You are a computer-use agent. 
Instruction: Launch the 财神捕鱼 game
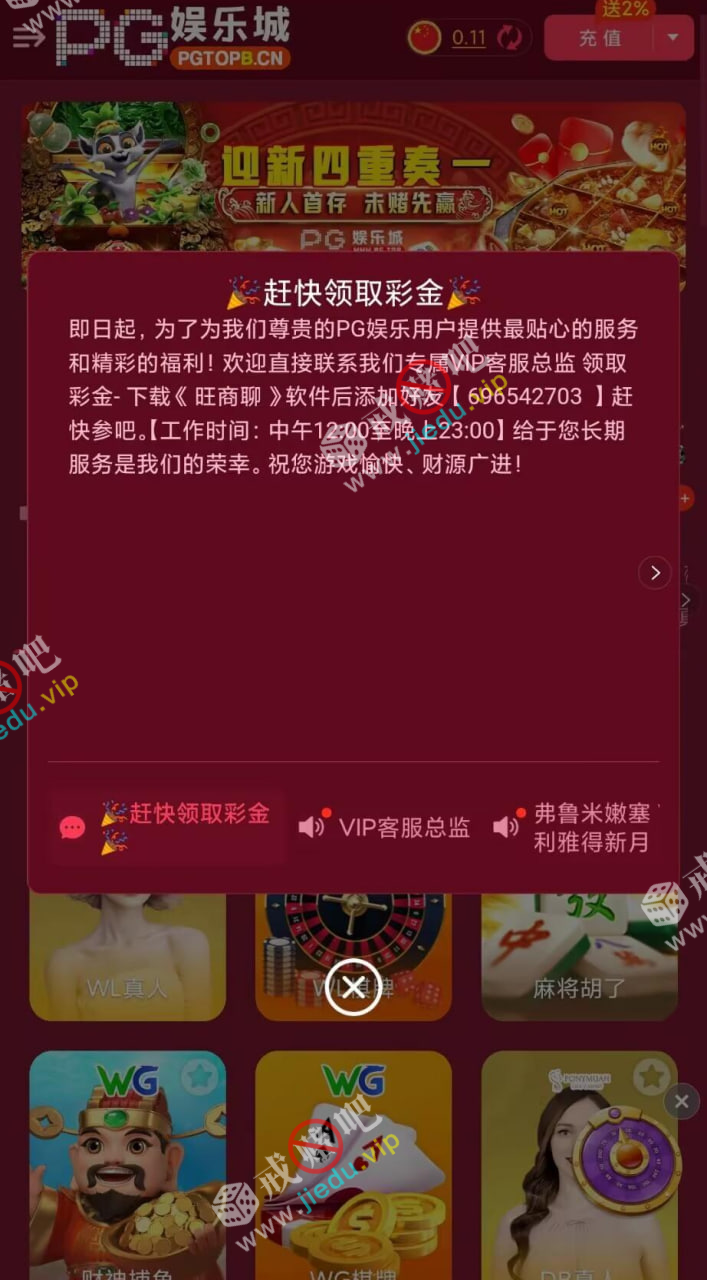coord(127,1170)
